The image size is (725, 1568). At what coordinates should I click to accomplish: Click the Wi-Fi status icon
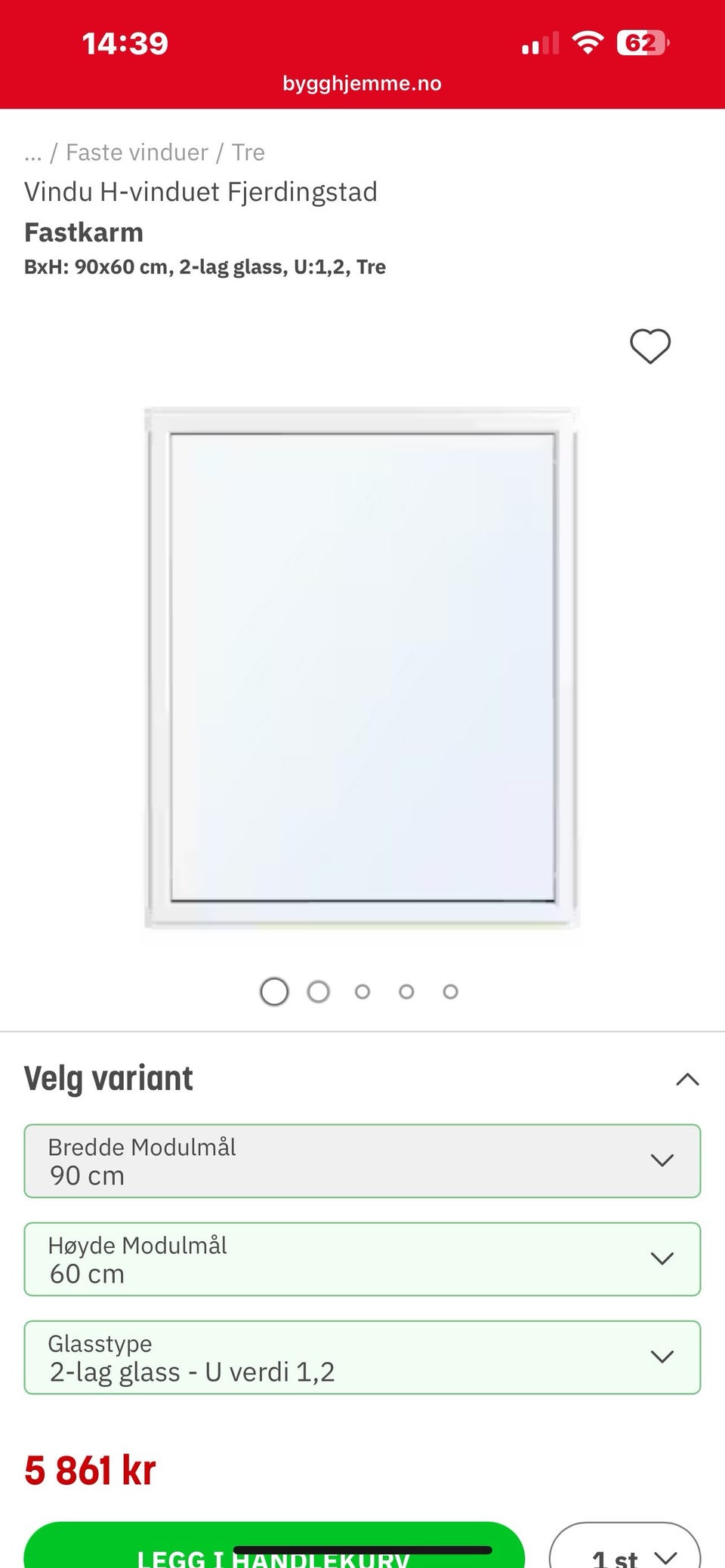pos(588,43)
